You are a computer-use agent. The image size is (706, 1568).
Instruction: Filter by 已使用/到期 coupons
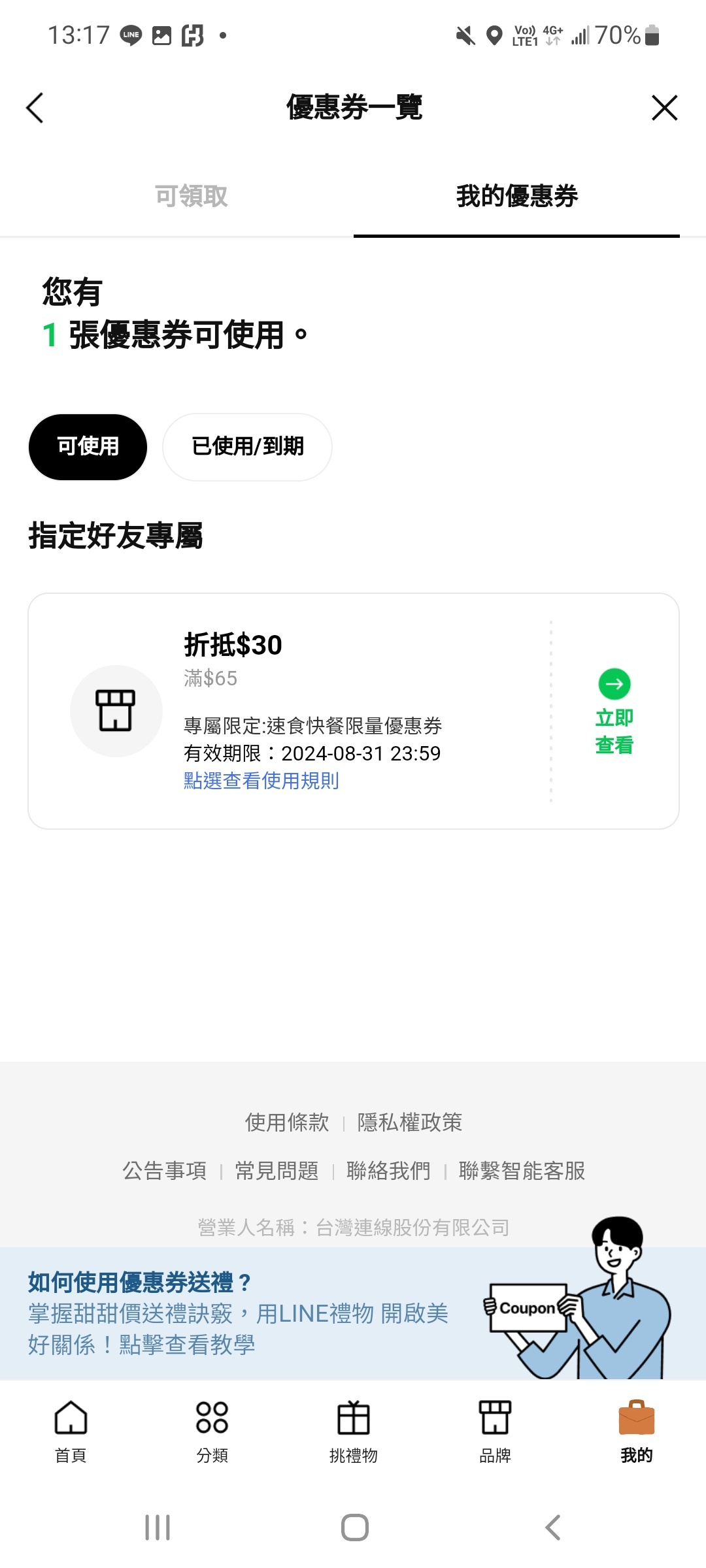click(x=247, y=447)
